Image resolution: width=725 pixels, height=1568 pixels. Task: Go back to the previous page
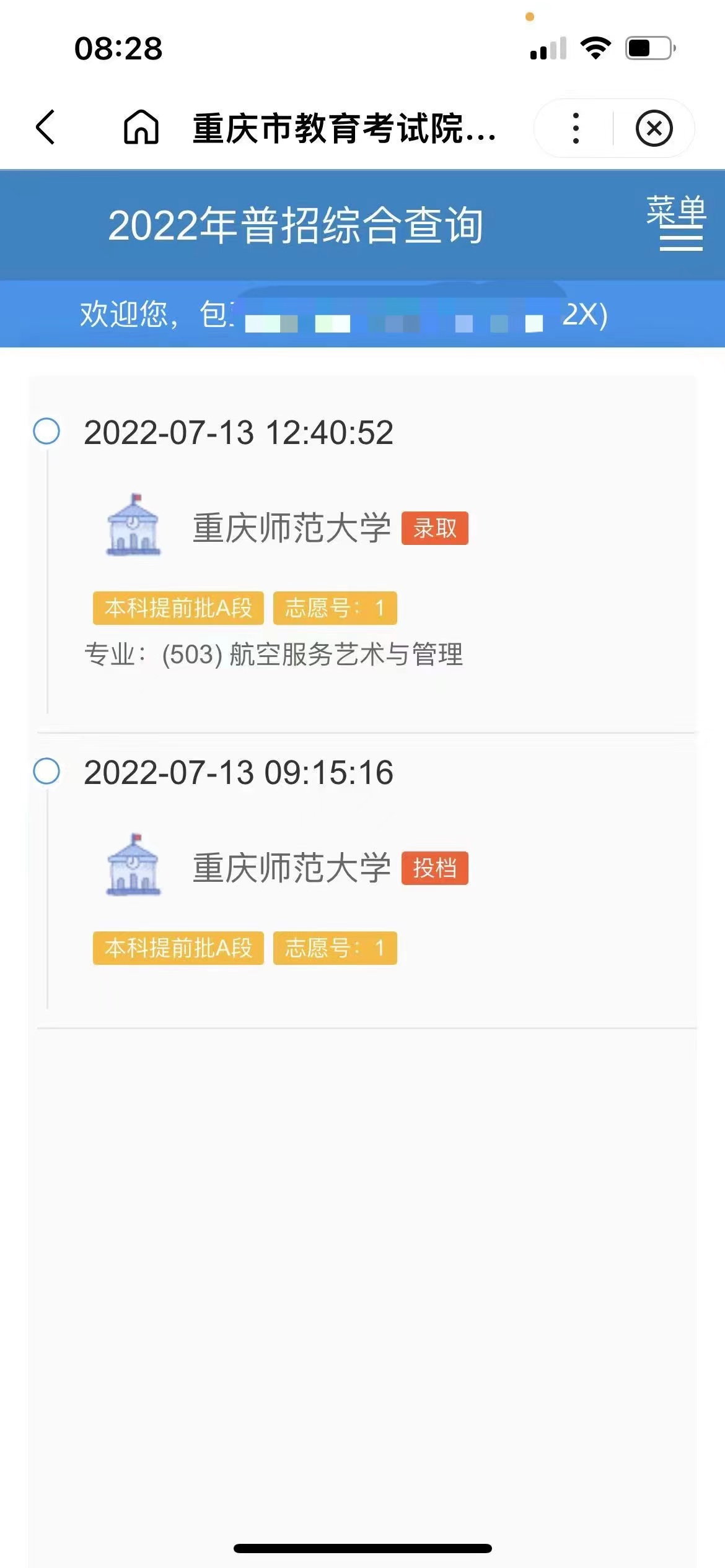tap(45, 128)
